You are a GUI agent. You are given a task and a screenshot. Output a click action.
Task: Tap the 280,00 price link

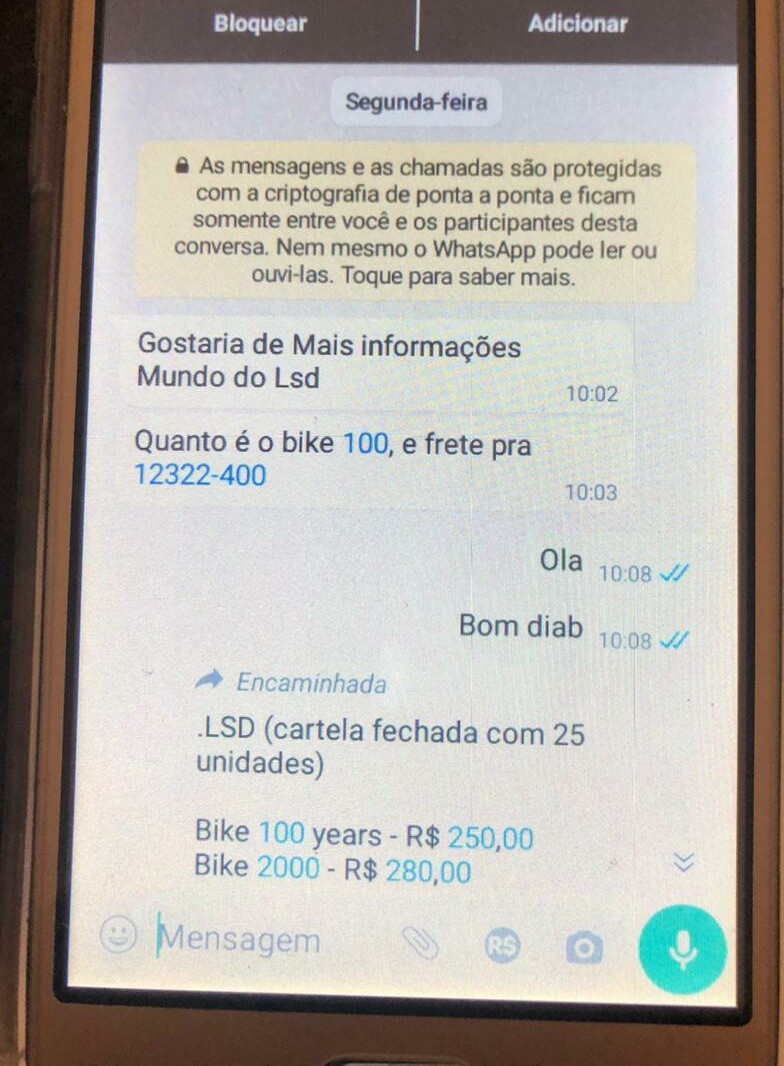(x=427, y=872)
